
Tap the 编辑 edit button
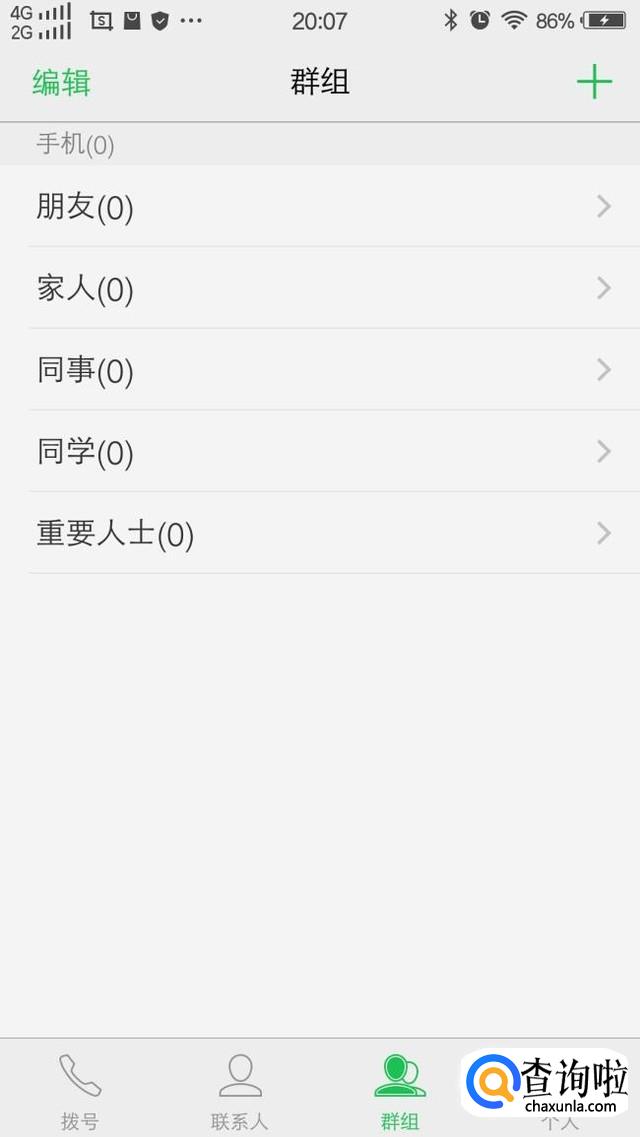click(x=61, y=82)
